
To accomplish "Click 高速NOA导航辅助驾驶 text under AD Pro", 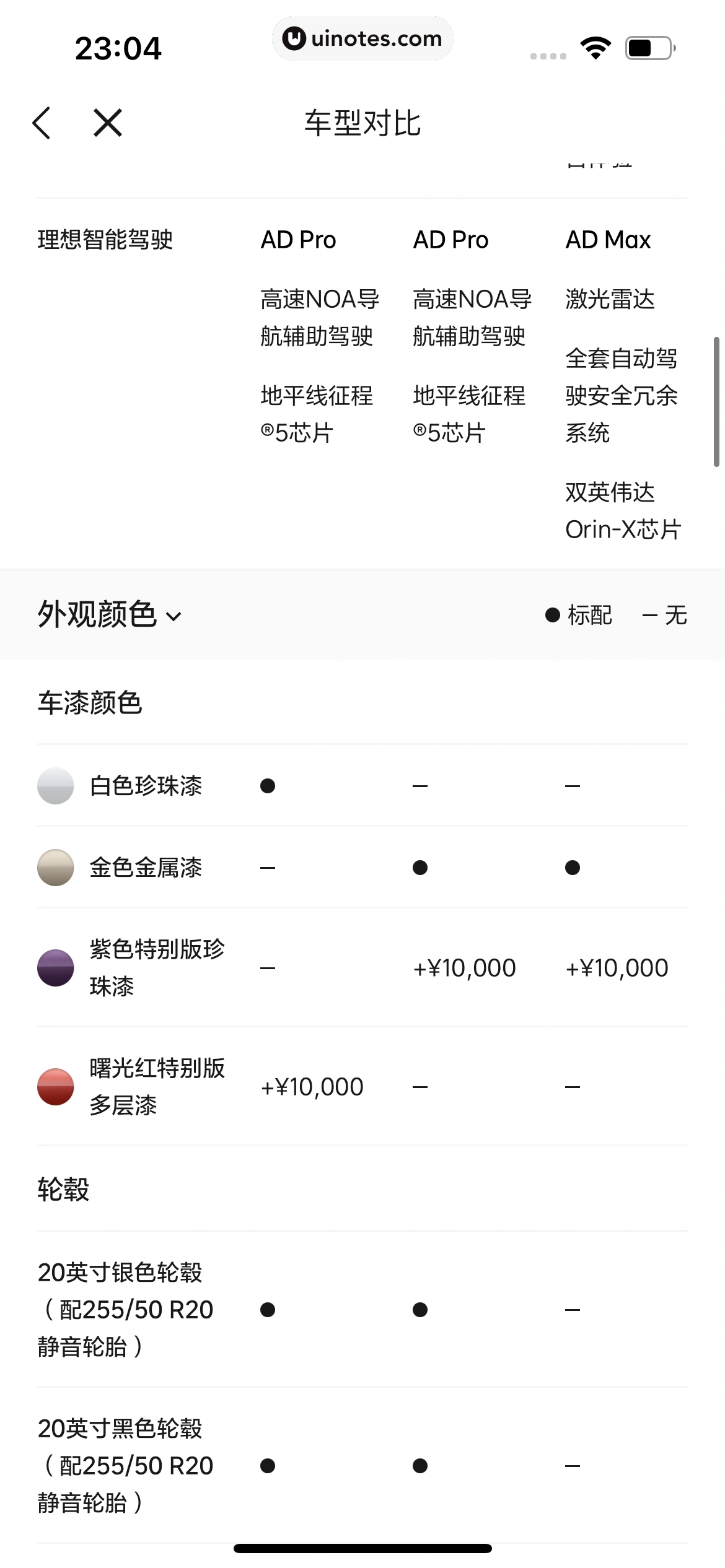I will point(318,318).
